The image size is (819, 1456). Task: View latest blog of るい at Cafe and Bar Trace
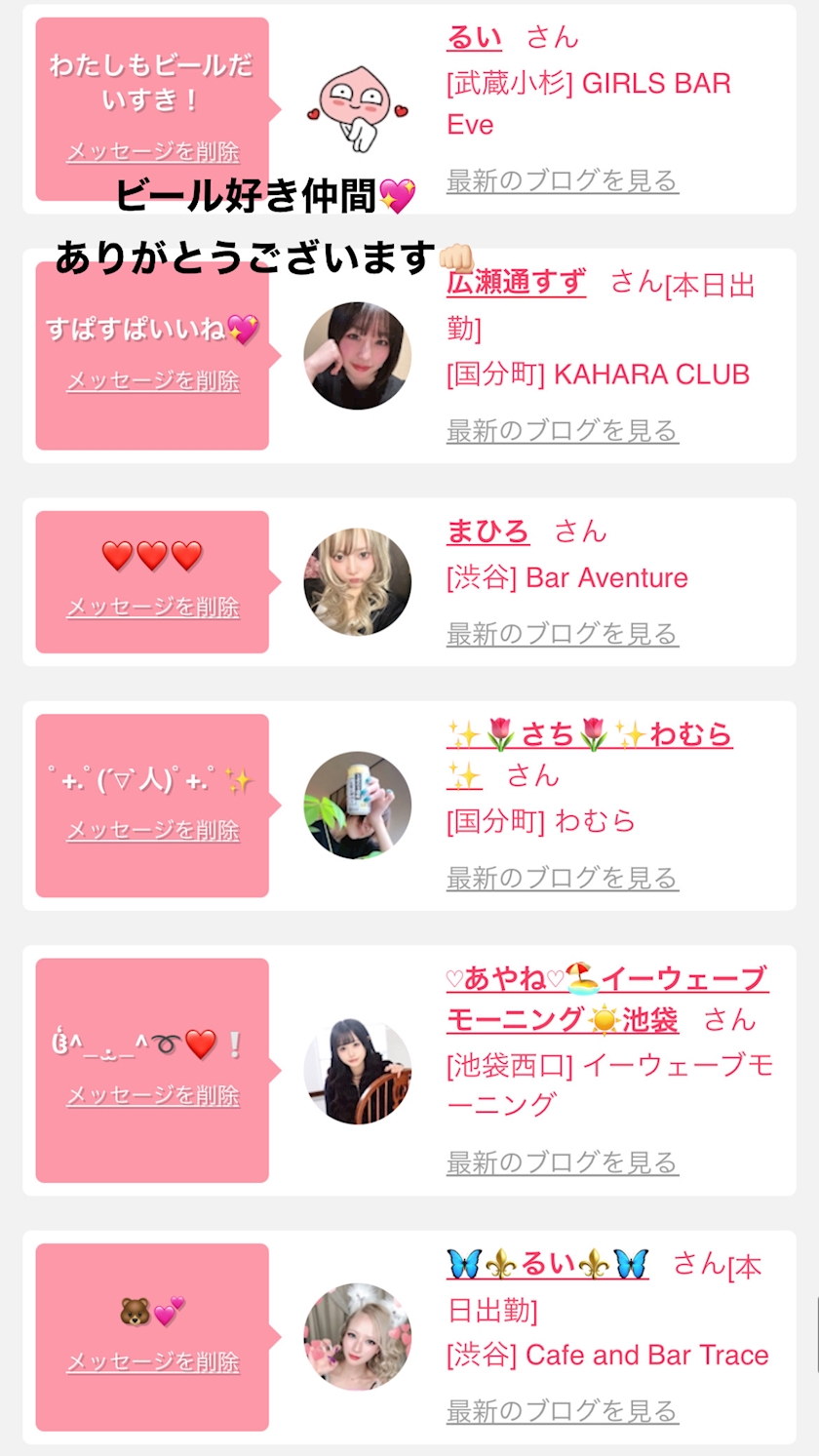562,1411
